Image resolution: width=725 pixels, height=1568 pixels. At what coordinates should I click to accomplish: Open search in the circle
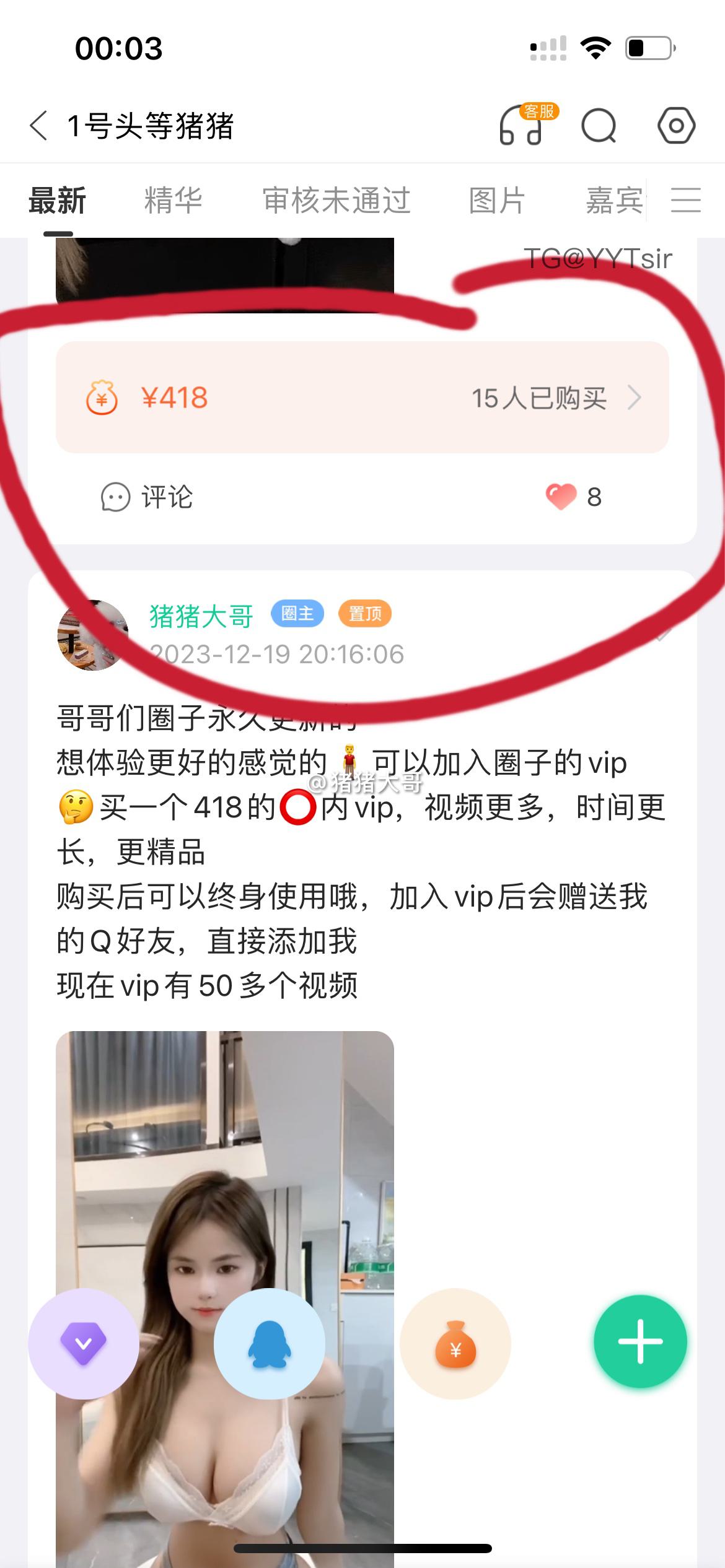[x=599, y=126]
